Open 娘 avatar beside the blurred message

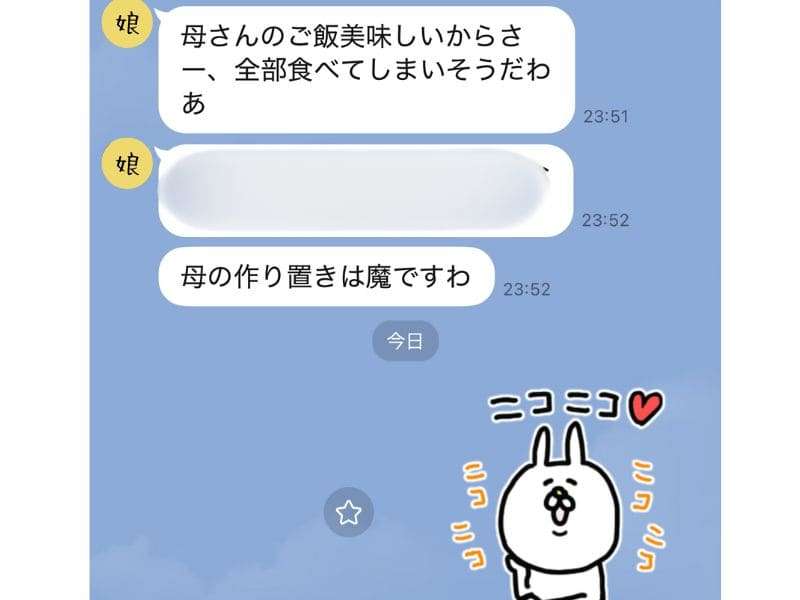(128, 163)
